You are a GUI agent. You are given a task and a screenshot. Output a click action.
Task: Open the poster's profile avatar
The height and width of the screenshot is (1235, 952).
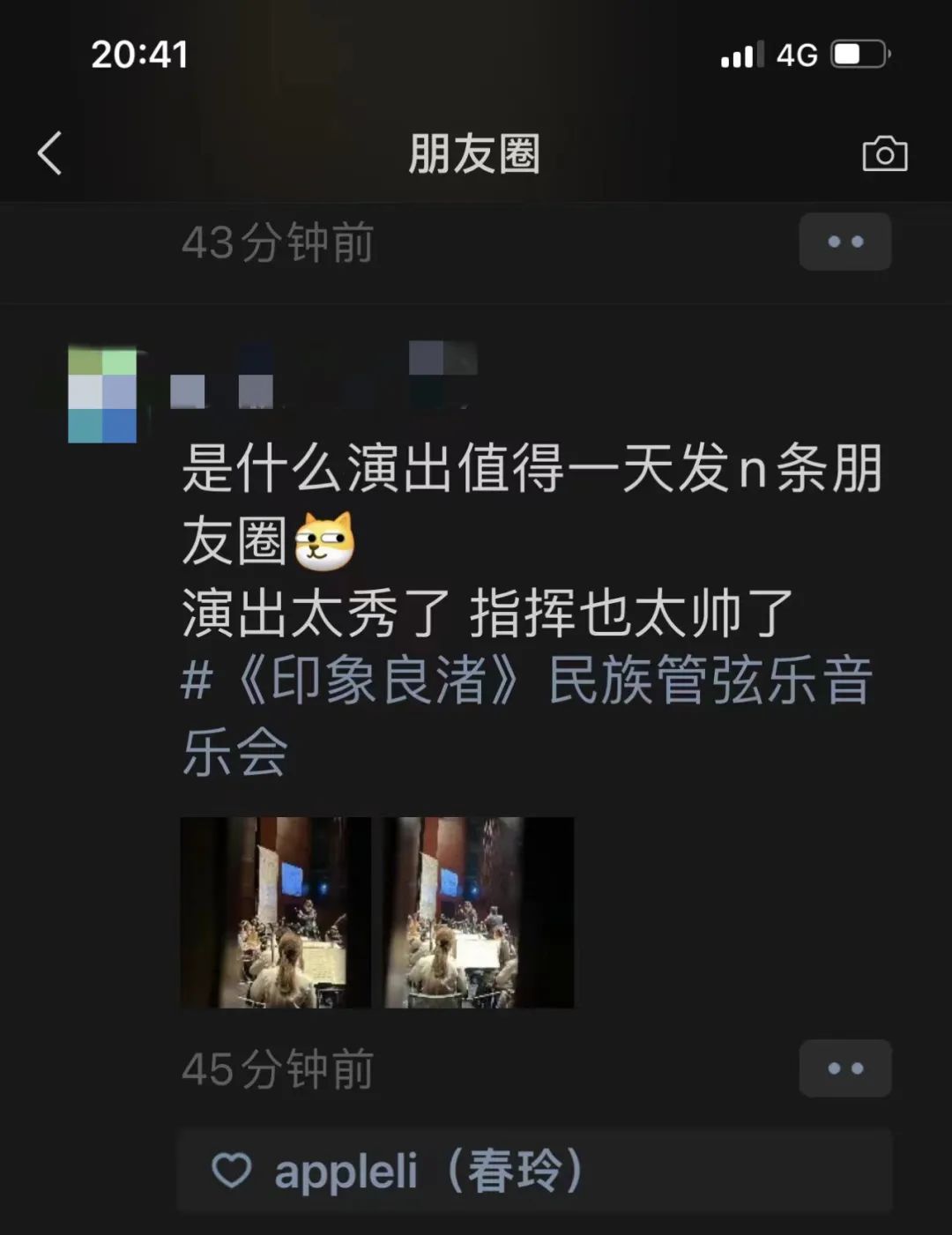tap(102, 395)
